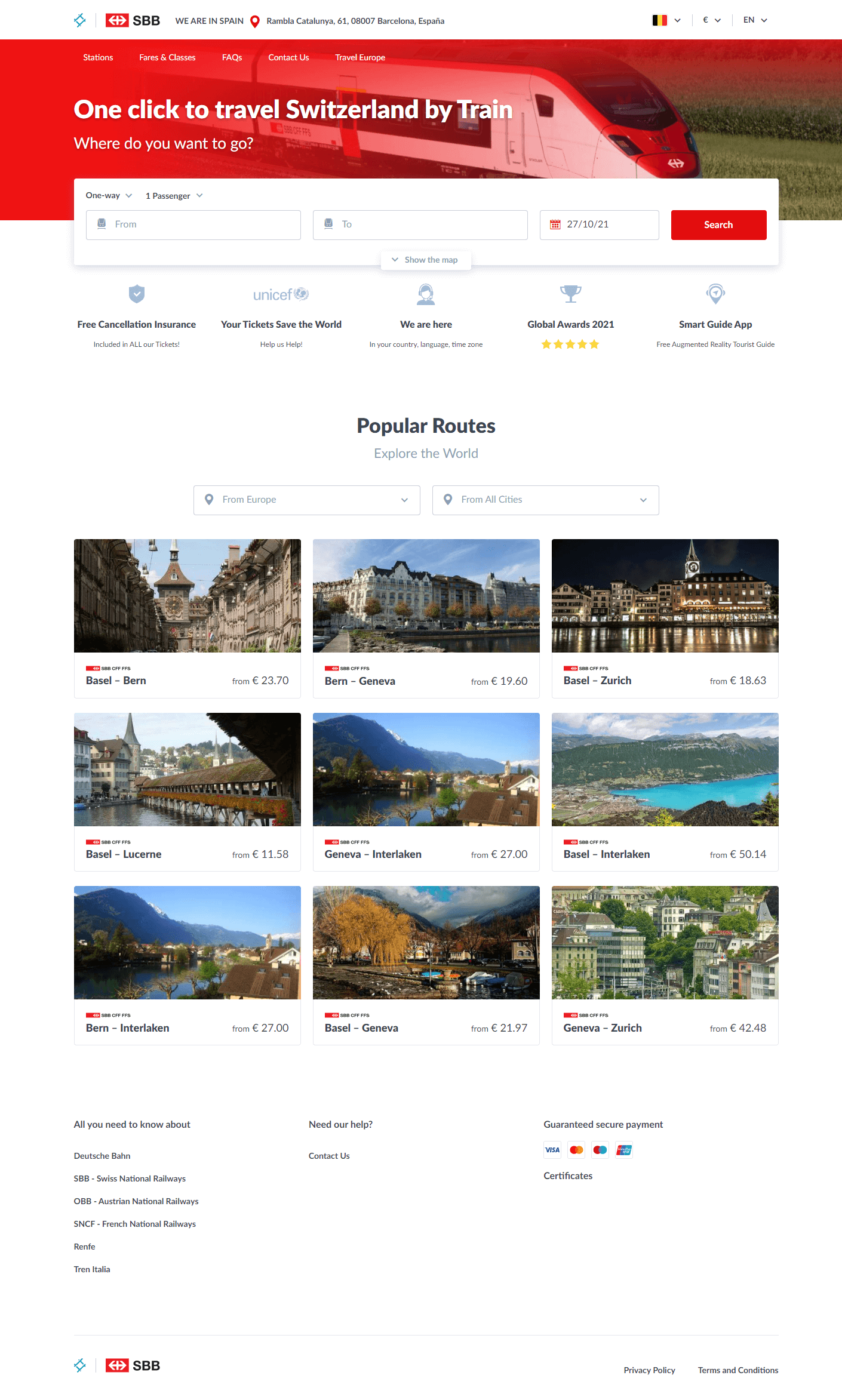This screenshot has height=1400, width=842.
Task: Change the currency from euro
Action: point(712,20)
